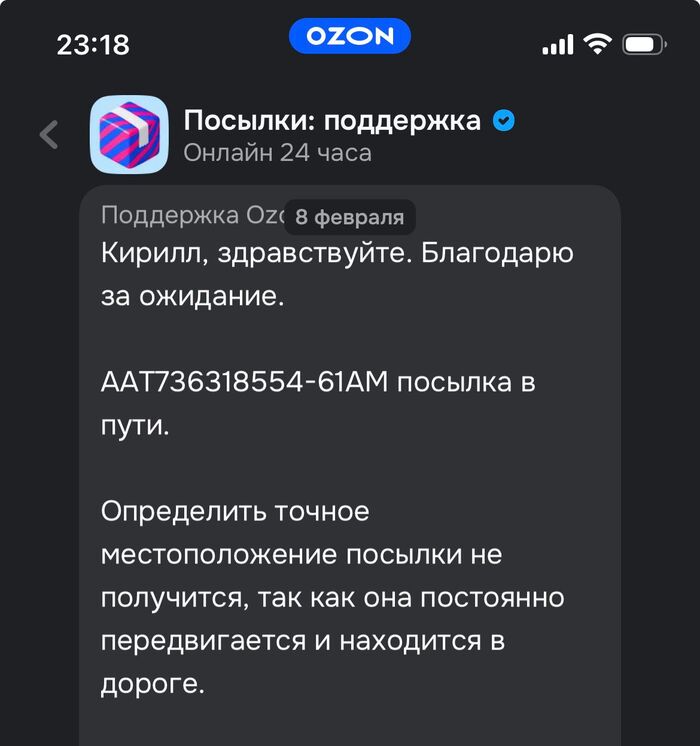The image size is (700, 746).
Task: Go back using the left arrow
Action: pyautogui.click(x=49, y=135)
